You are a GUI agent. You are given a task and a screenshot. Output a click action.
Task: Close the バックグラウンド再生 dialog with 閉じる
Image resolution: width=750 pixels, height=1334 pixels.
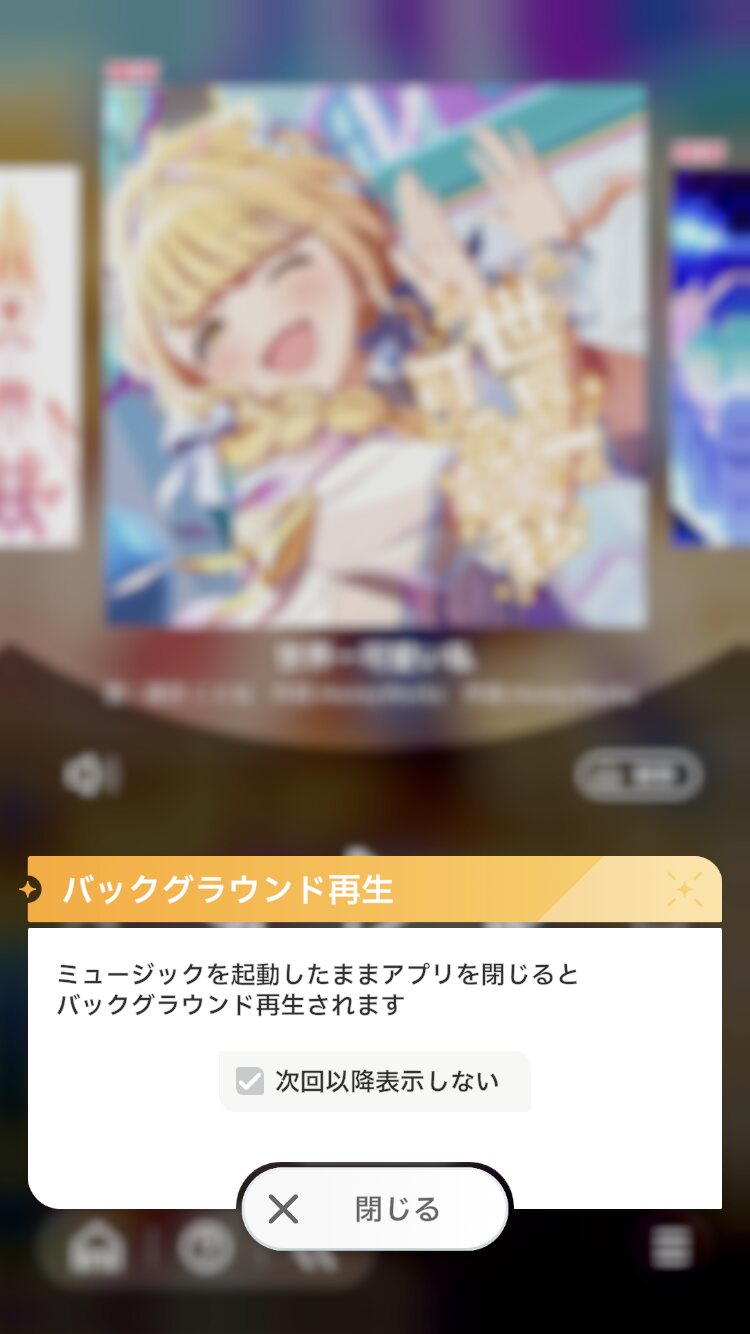[x=375, y=1209]
